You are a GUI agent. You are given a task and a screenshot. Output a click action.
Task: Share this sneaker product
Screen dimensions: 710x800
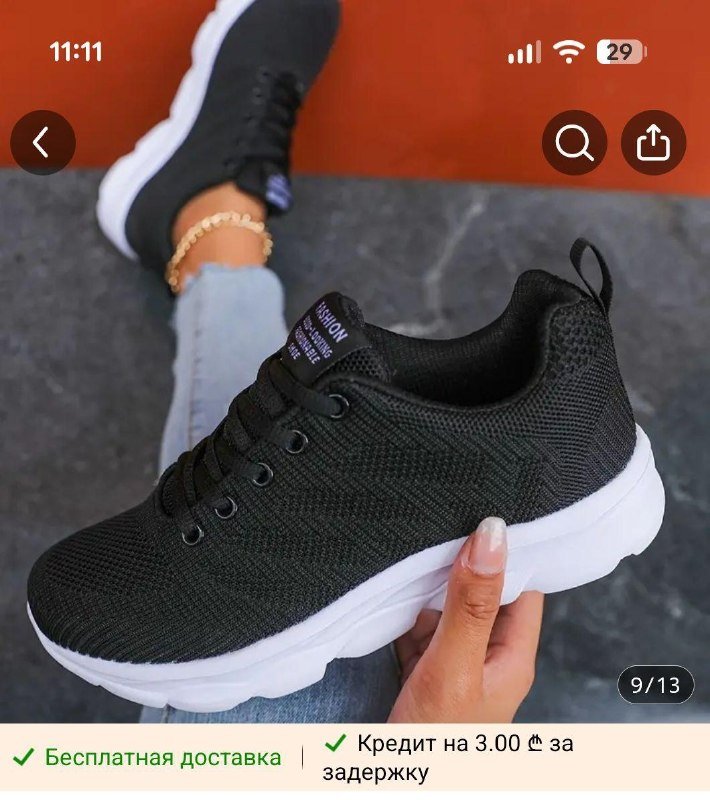(653, 143)
